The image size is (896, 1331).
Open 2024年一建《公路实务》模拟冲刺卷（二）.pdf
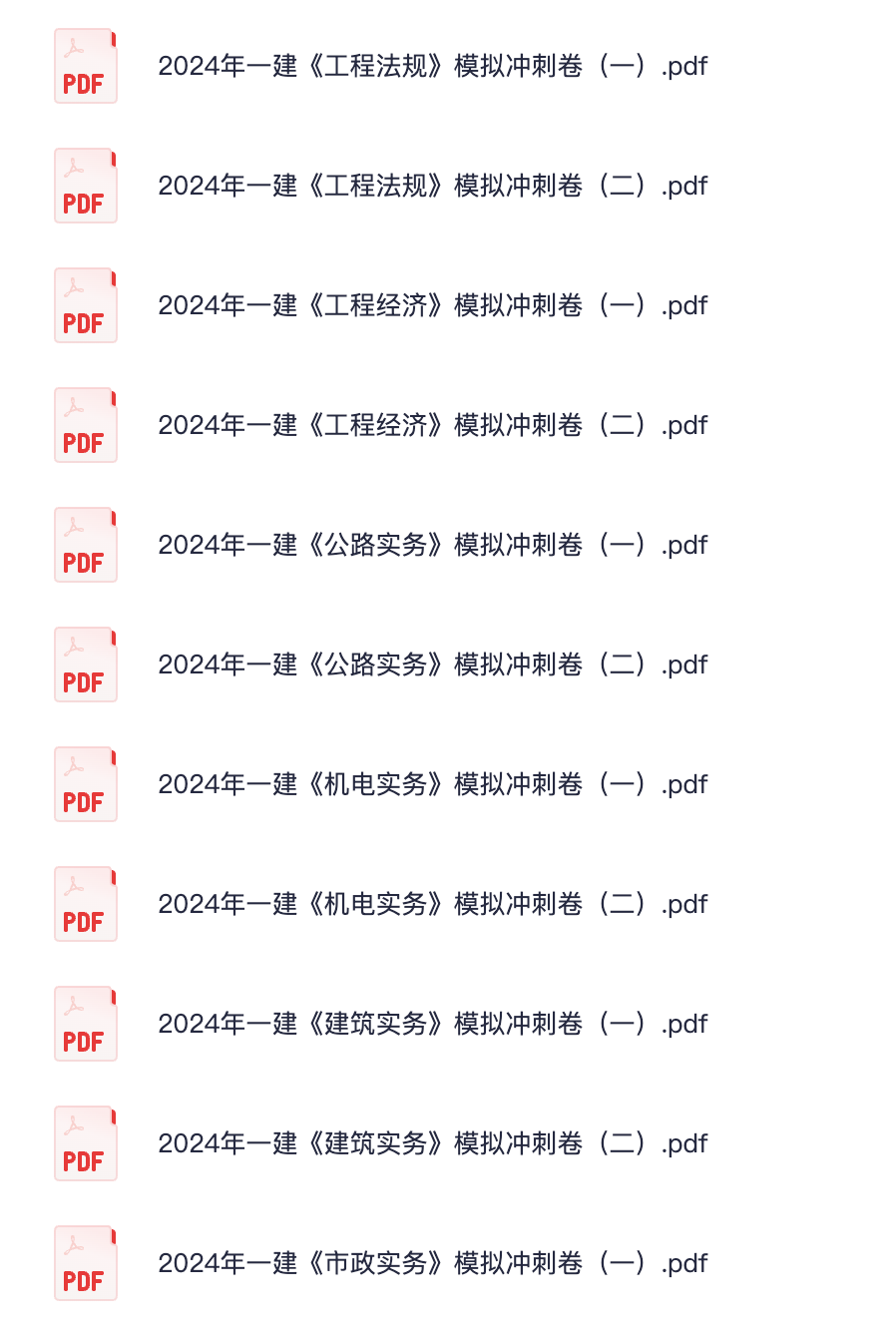click(x=432, y=665)
